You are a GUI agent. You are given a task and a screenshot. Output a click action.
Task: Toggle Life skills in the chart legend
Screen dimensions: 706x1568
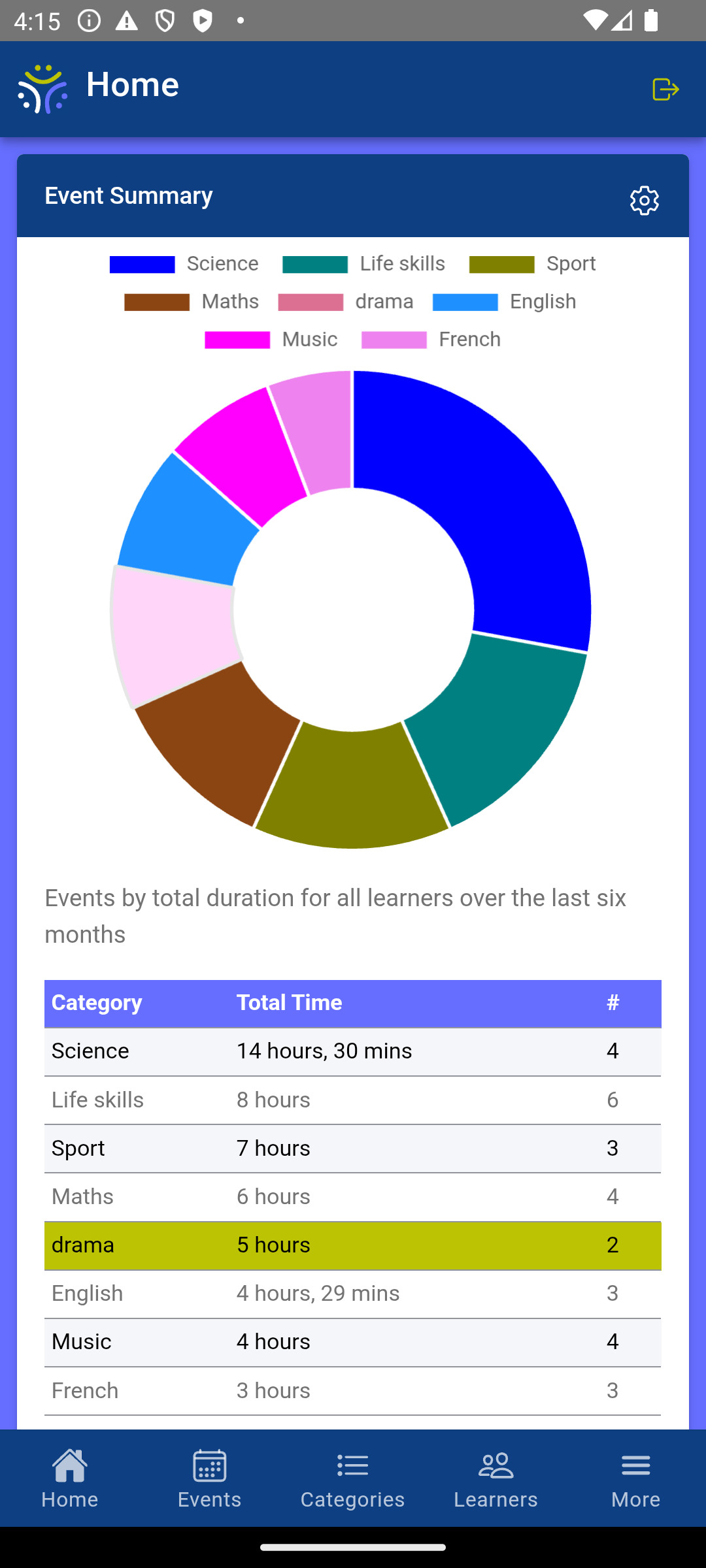click(364, 264)
